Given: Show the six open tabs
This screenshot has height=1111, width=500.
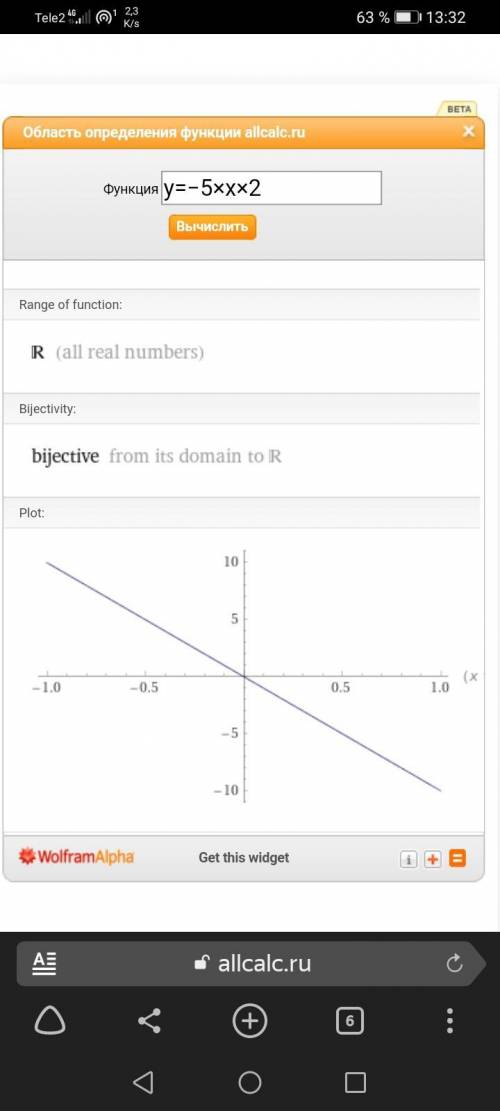Looking at the screenshot, I should point(350,1021).
